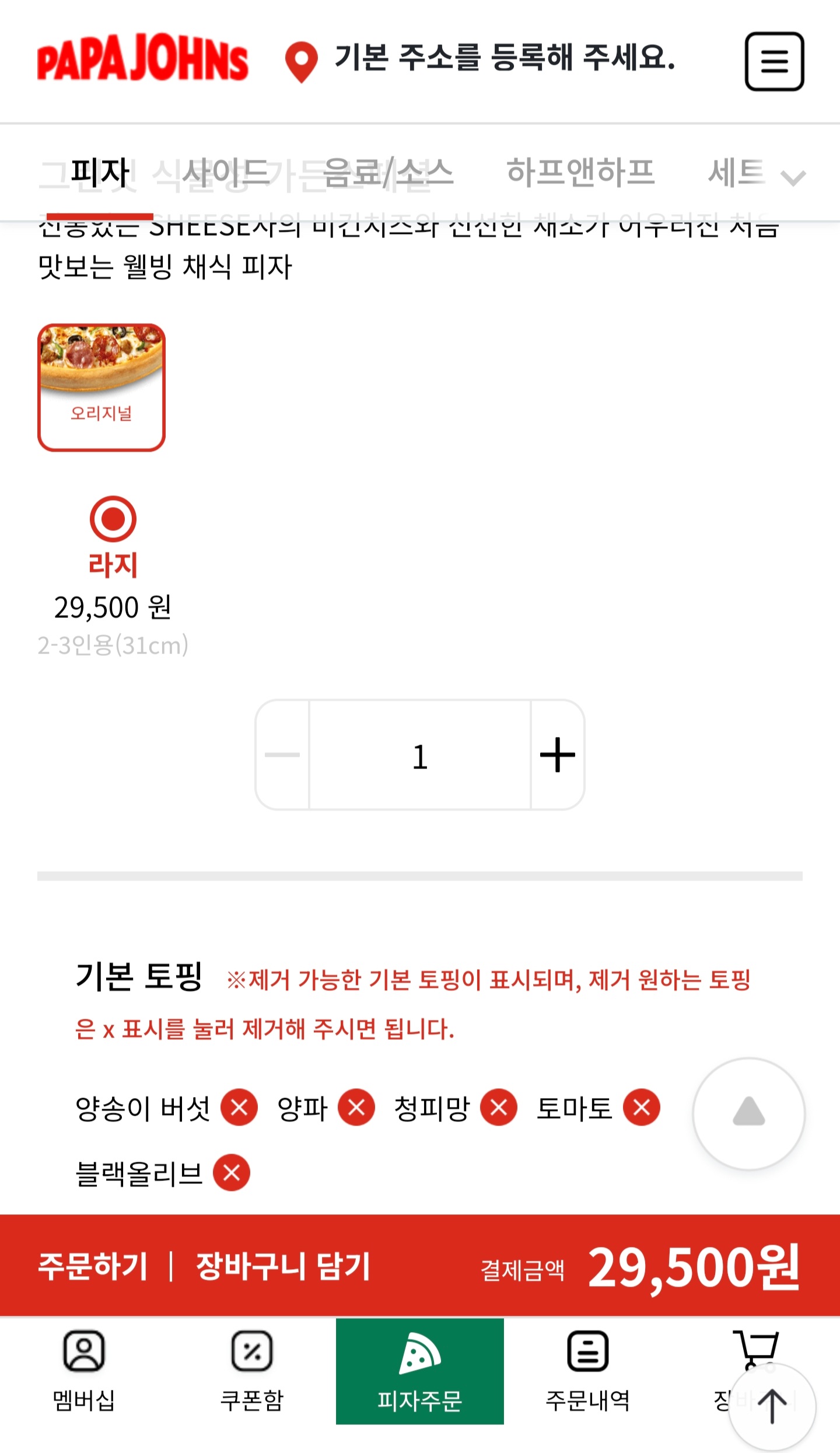
Task: Remove 양파 topping
Action: pyautogui.click(x=356, y=1107)
